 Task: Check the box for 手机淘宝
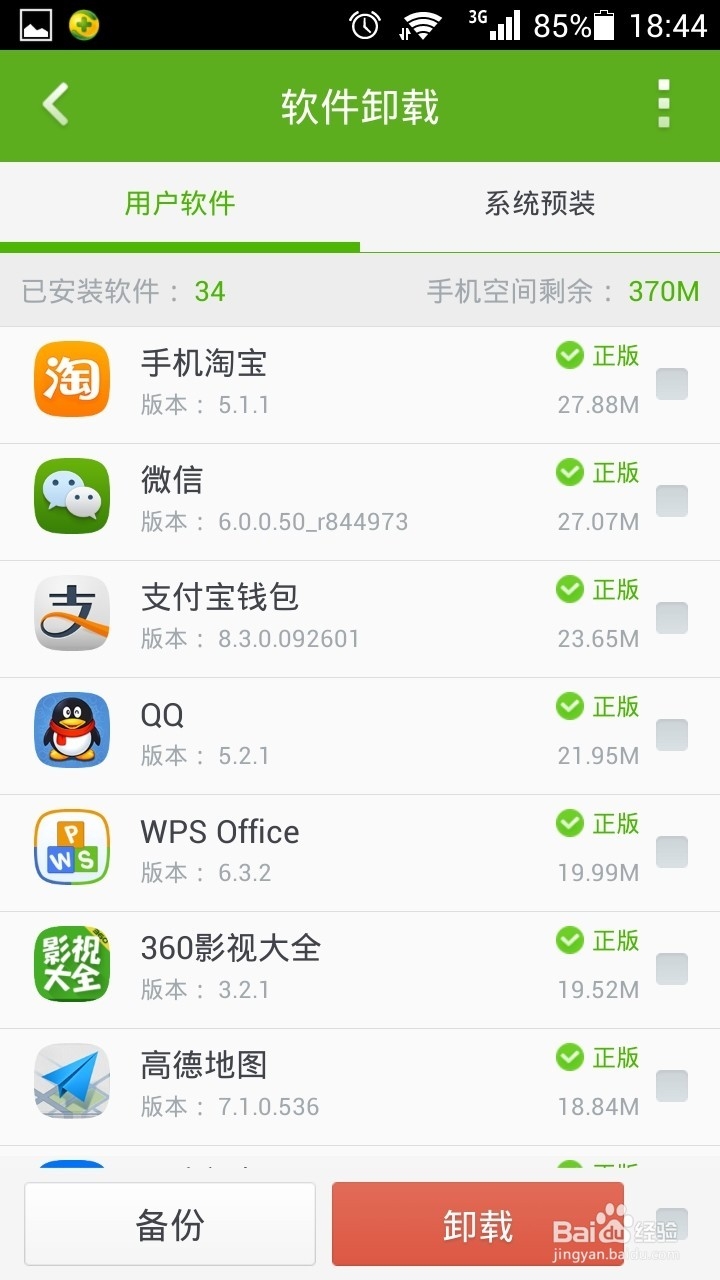click(672, 384)
